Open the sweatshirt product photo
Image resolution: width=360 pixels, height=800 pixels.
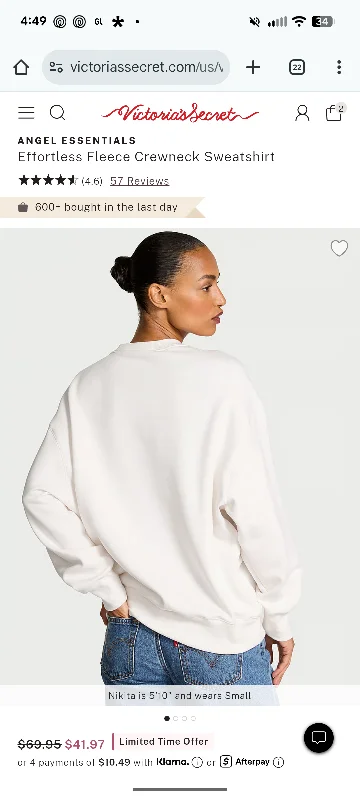[x=180, y=457]
